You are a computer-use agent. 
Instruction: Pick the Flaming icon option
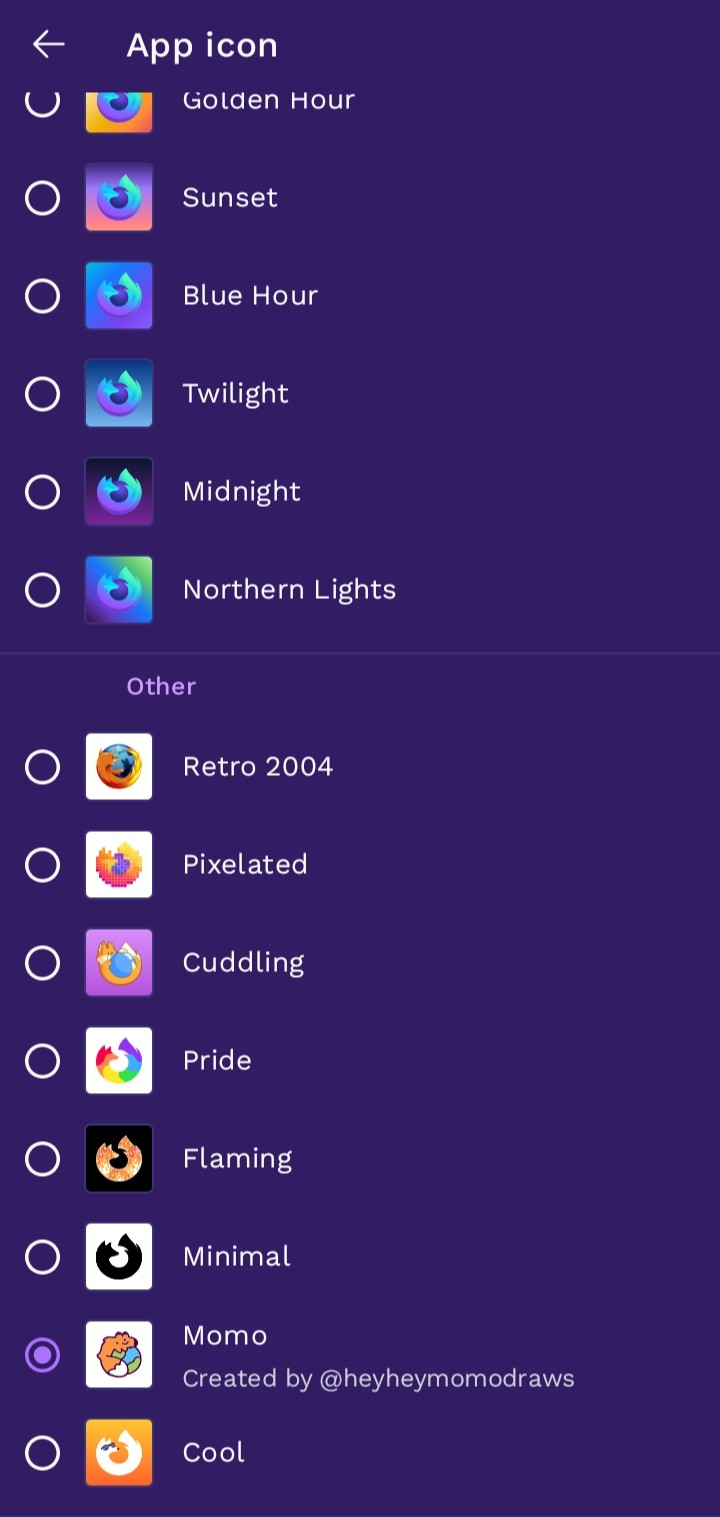[x=42, y=1159]
